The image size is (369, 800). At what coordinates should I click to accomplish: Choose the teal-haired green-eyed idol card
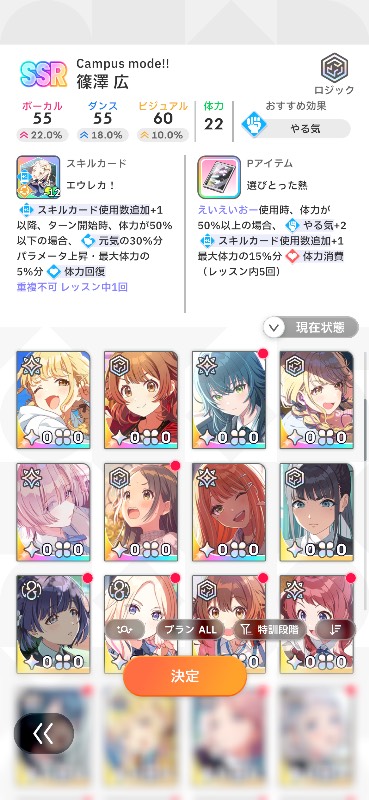229,400
